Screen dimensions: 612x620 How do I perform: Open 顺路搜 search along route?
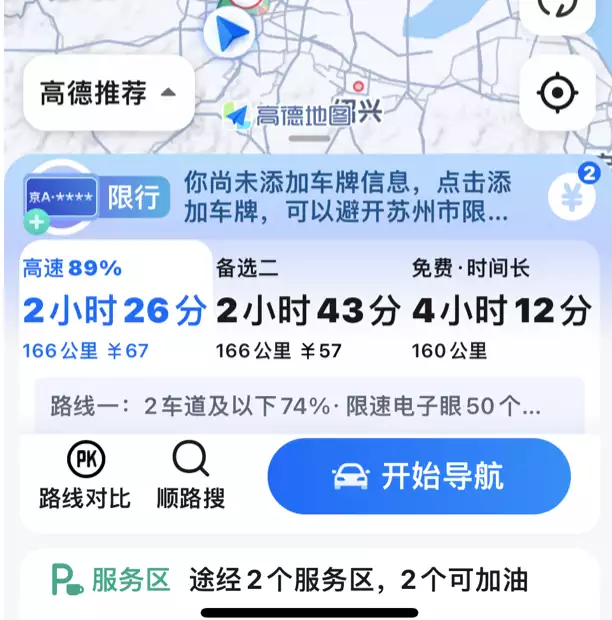click(x=191, y=475)
